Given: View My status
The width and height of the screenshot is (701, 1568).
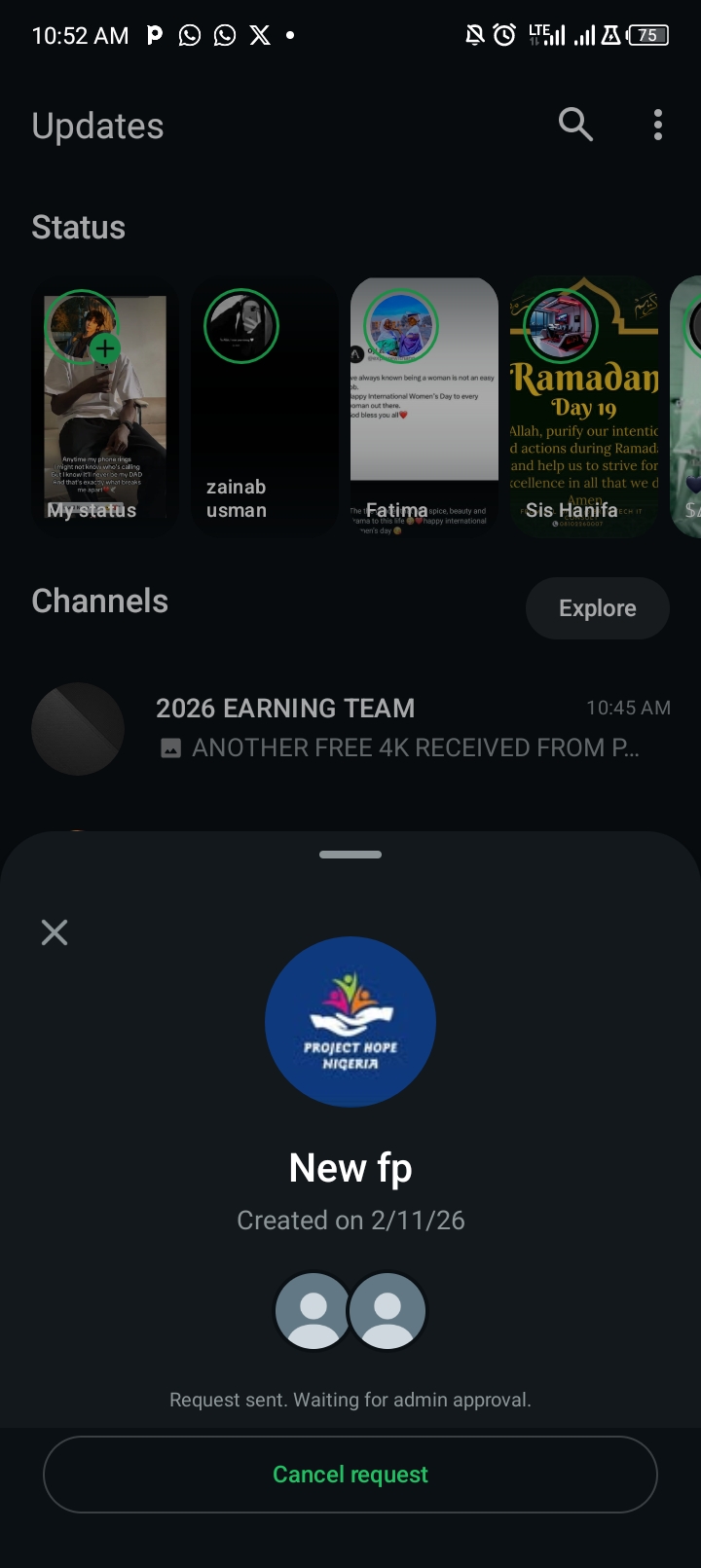Looking at the screenshot, I should point(104,407).
